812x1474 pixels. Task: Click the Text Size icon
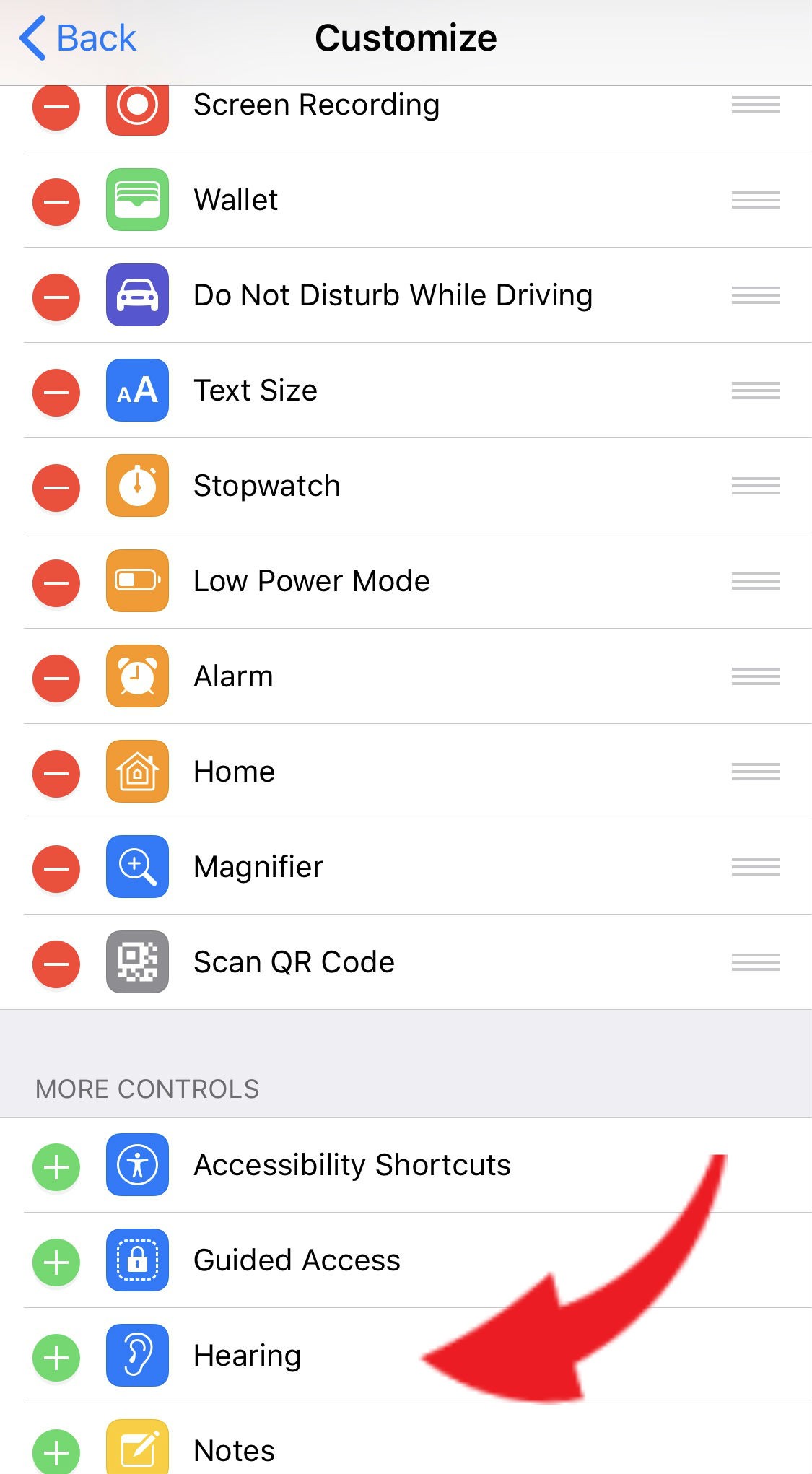click(137, 391)
